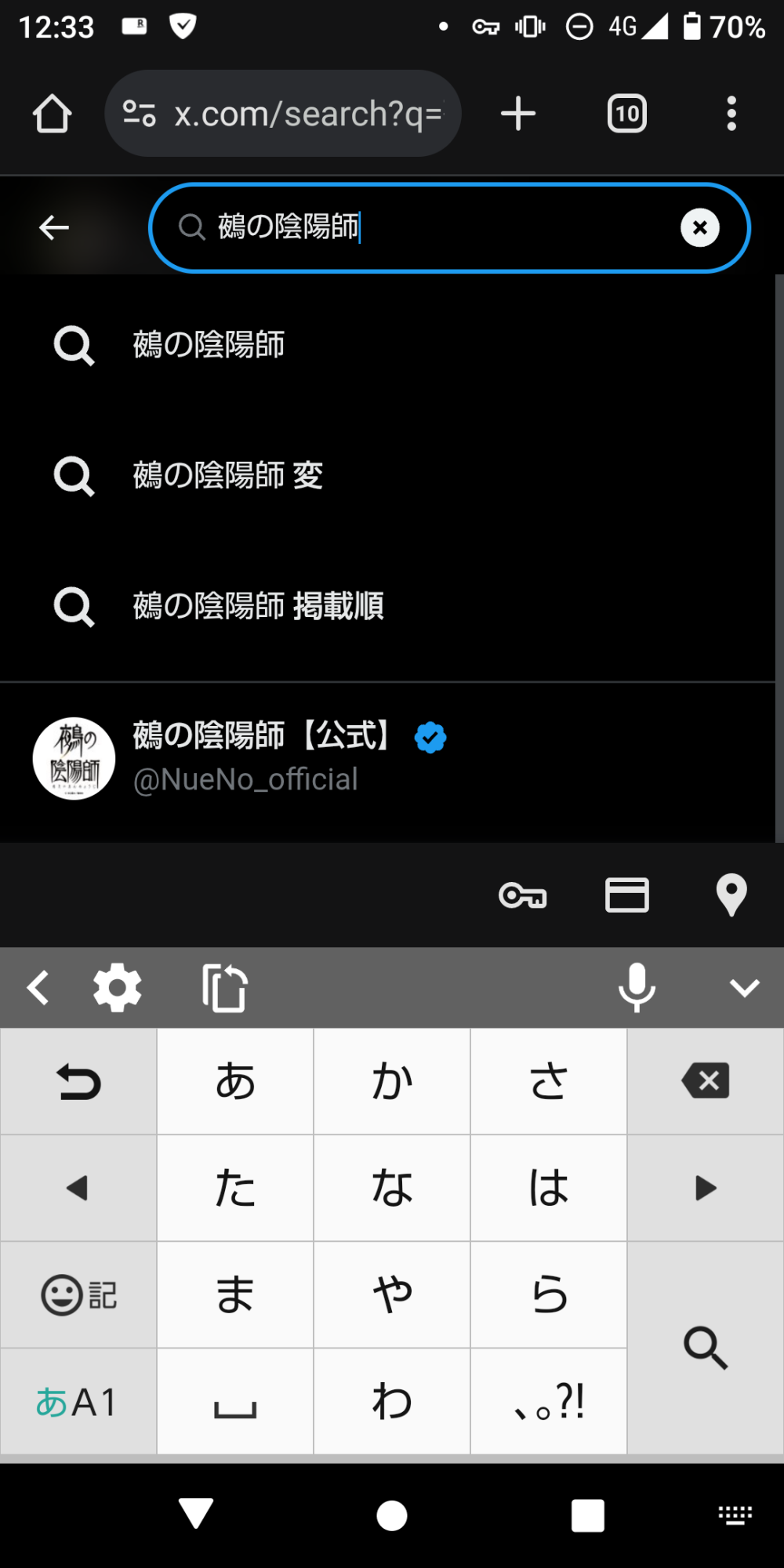Open the browser home page

tap(53, 114)
